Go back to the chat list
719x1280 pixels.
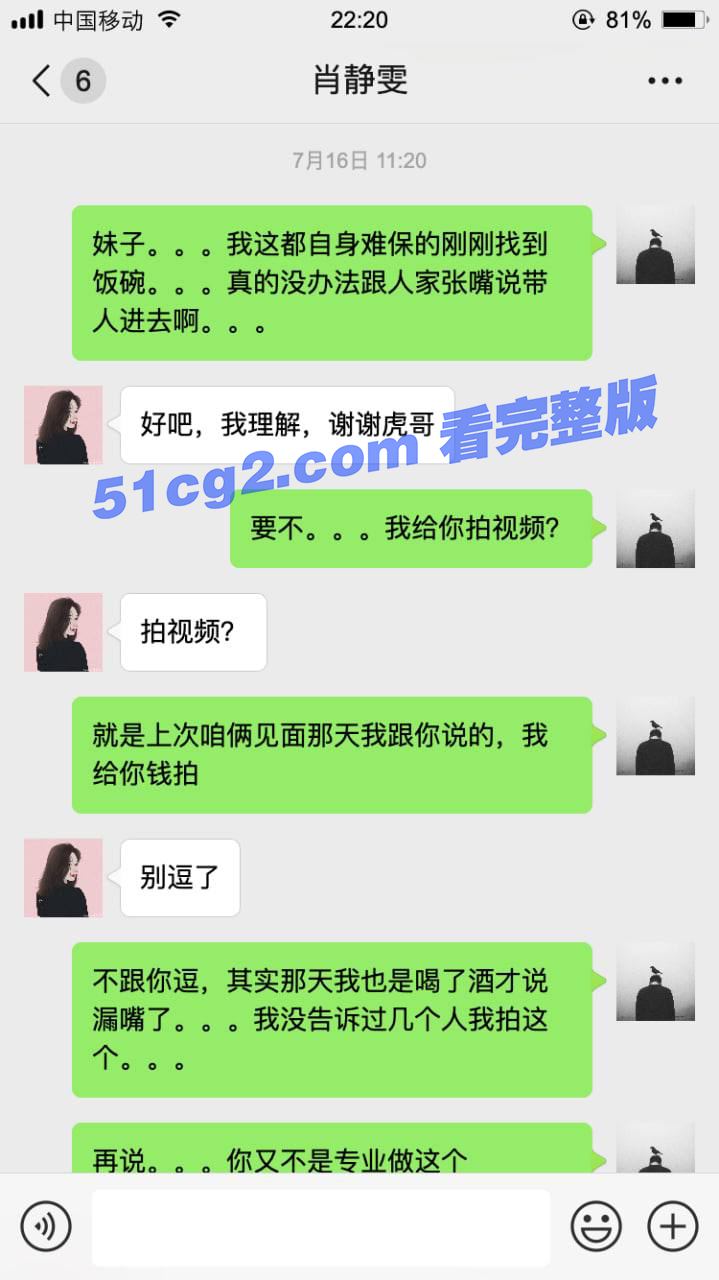pyautogui.click(x=42, y=81)
